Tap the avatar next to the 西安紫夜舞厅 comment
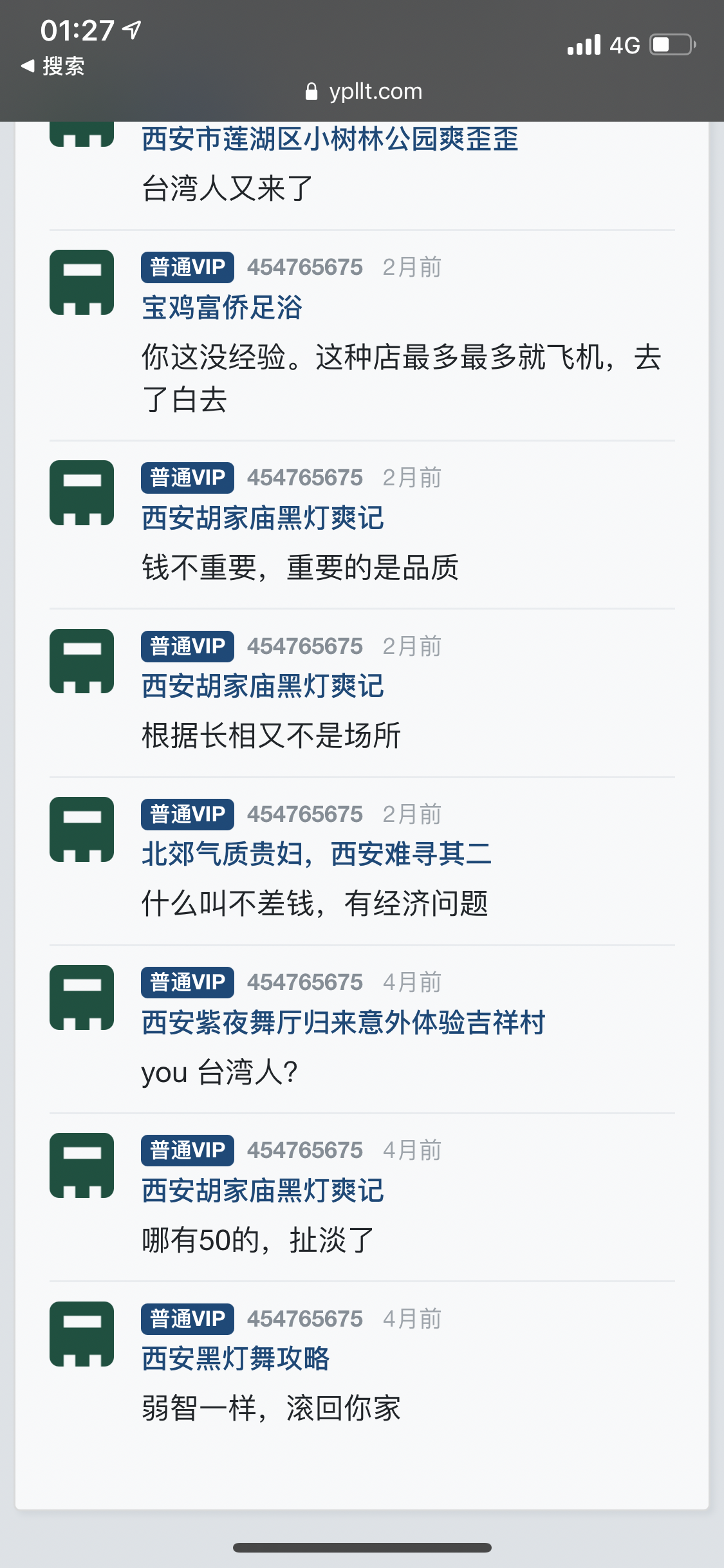Viewport: 724px width, 1568px height. 81,996
